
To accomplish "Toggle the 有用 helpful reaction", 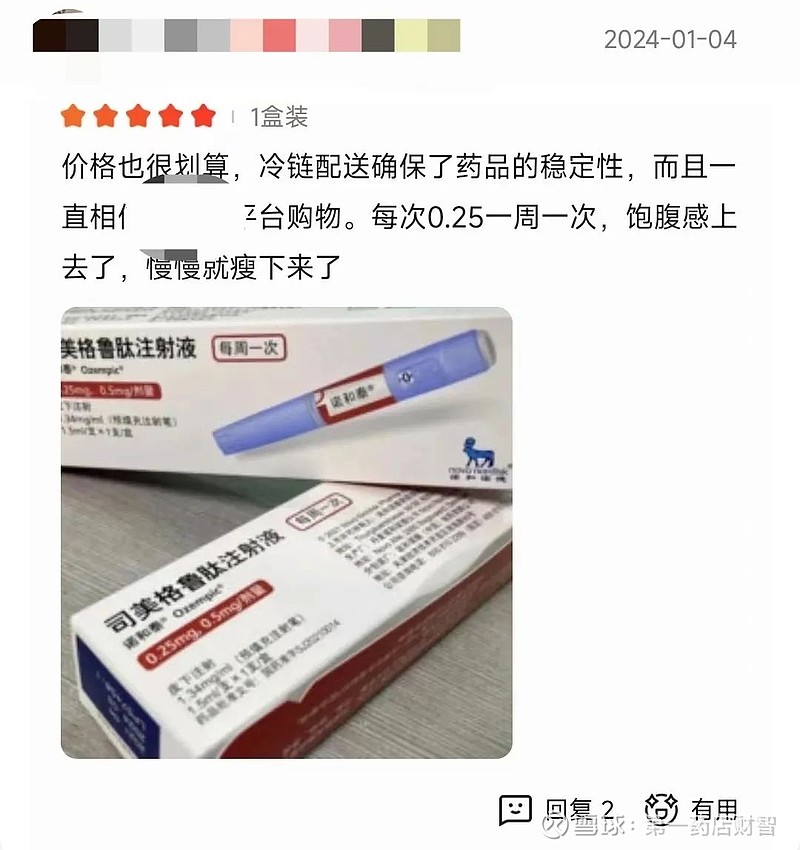I will point(713,806).
